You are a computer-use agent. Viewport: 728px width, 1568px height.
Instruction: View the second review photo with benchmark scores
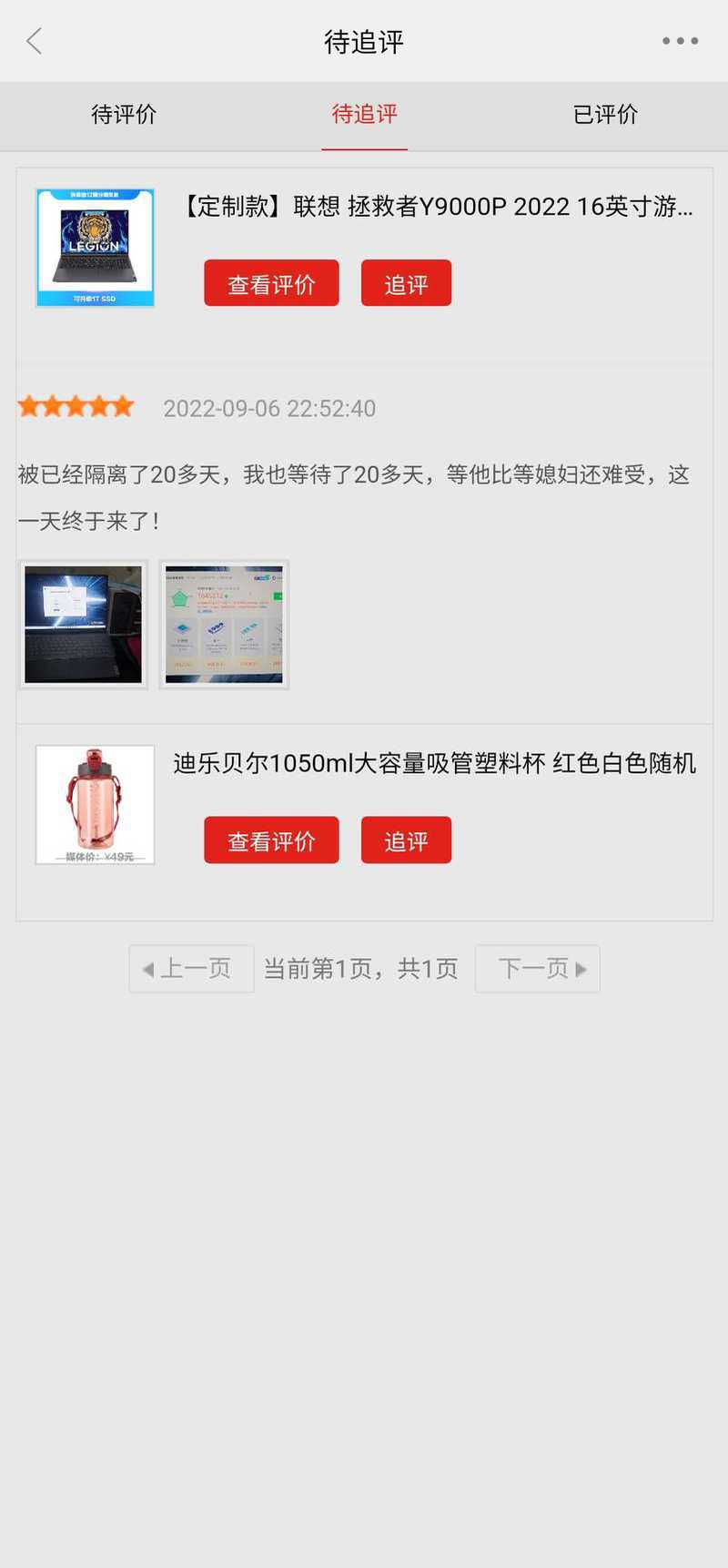coord(224,625)
